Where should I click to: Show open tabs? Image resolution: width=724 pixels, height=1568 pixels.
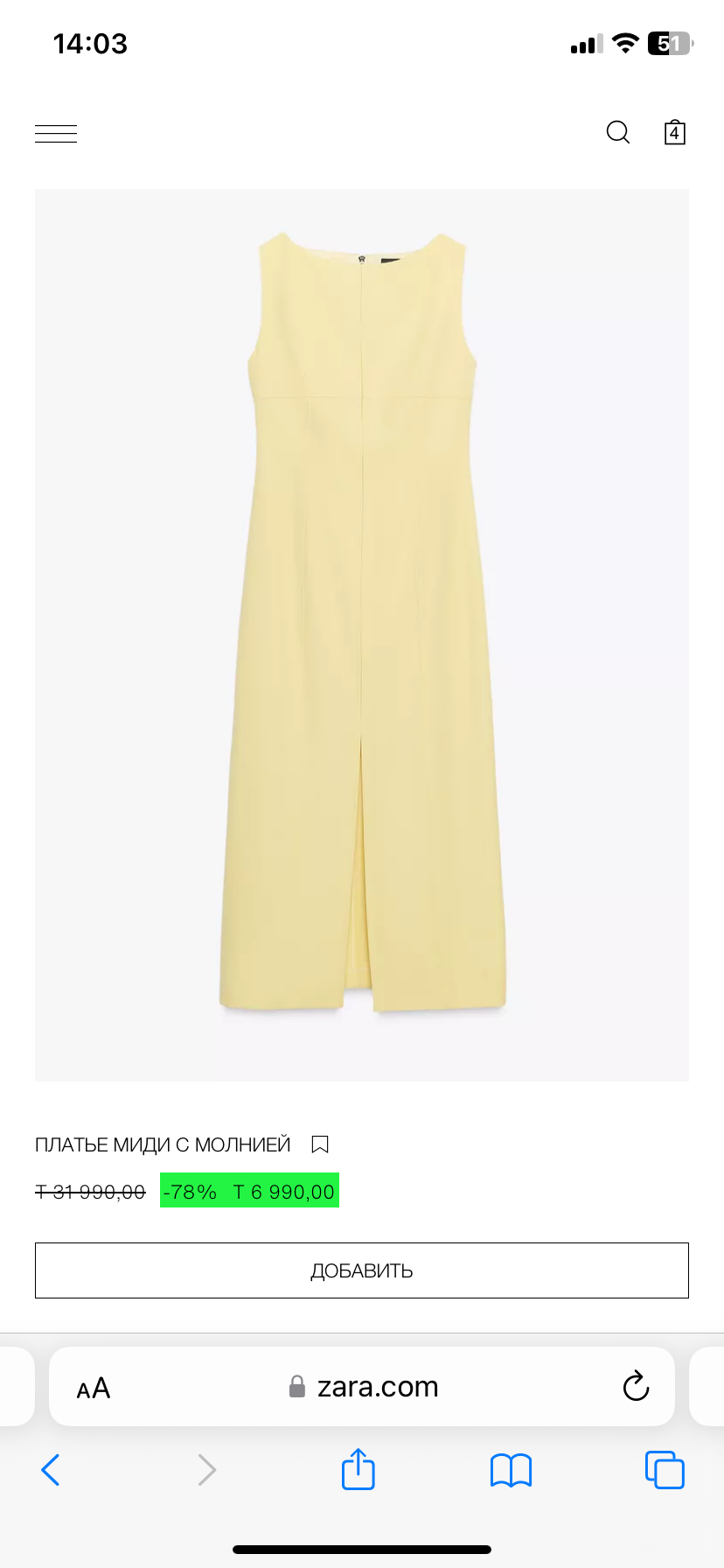[665, 1470]
